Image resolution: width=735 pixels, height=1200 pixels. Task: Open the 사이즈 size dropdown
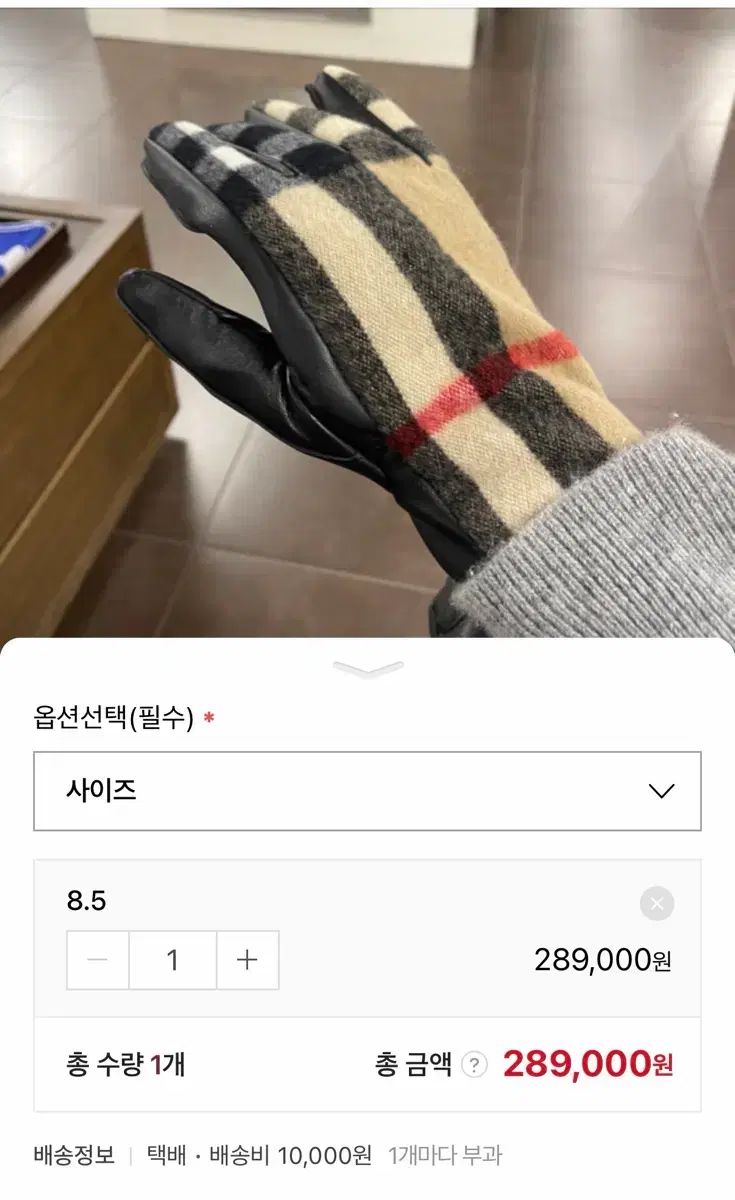click(367, 791)
